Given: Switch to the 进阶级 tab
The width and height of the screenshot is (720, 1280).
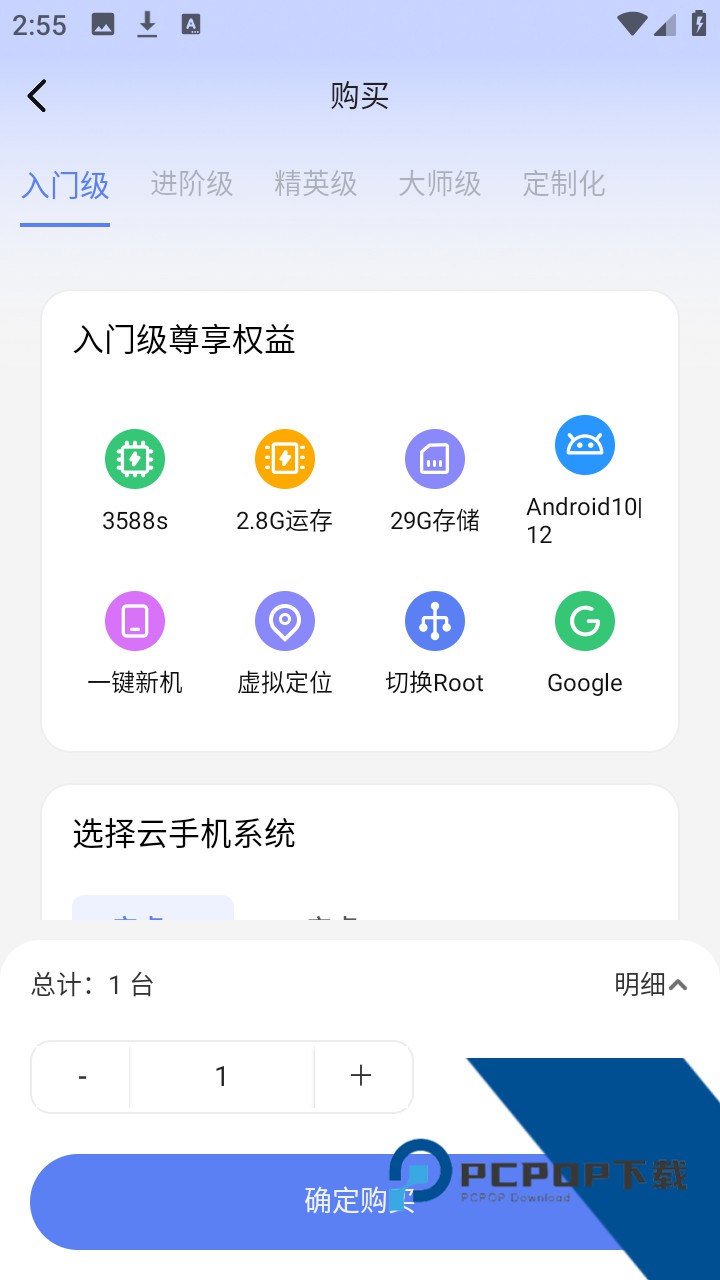Looking at the screenshot, I should tap(190, 184).
